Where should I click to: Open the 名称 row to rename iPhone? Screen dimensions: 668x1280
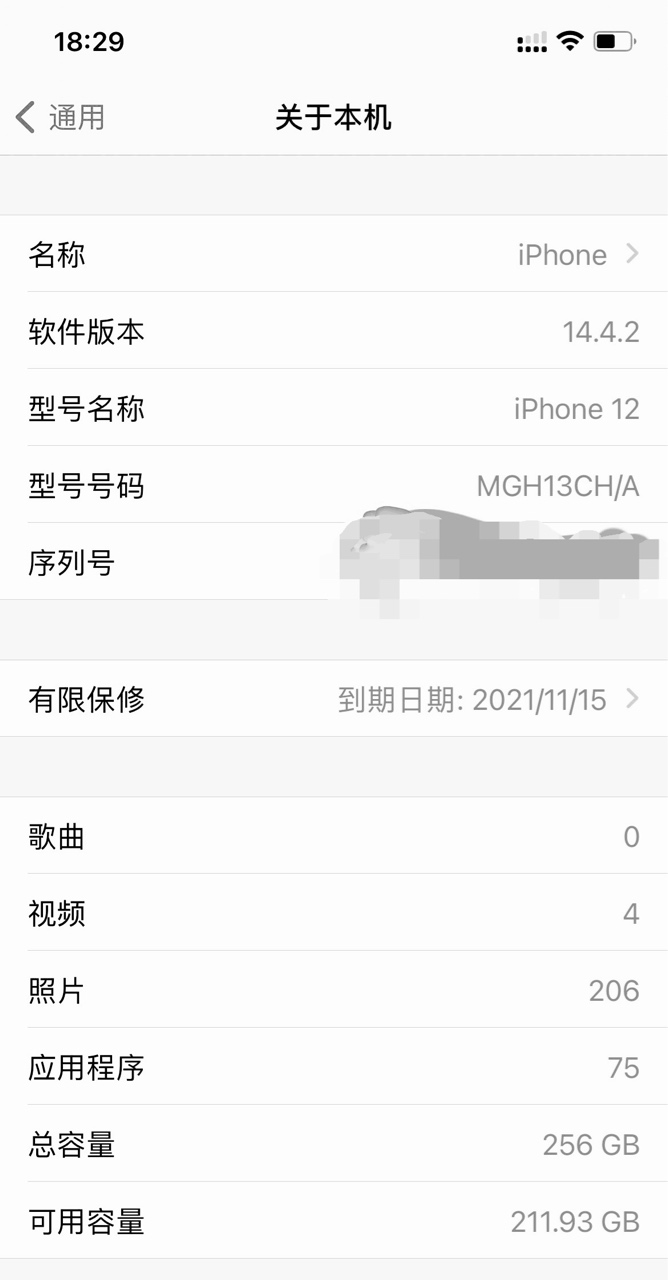point(334,254)
